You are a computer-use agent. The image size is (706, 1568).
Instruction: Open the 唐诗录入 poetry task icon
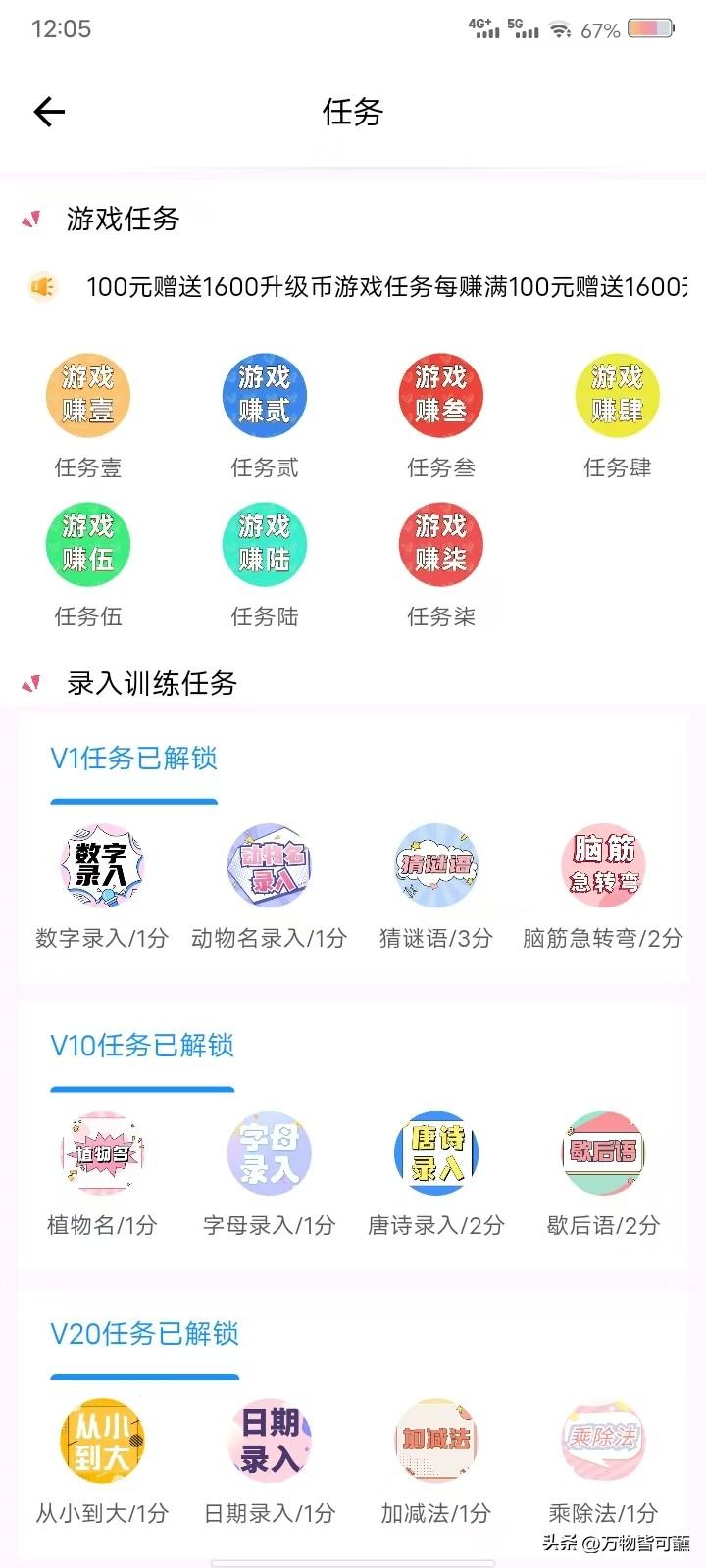[x=435, y=1153]
